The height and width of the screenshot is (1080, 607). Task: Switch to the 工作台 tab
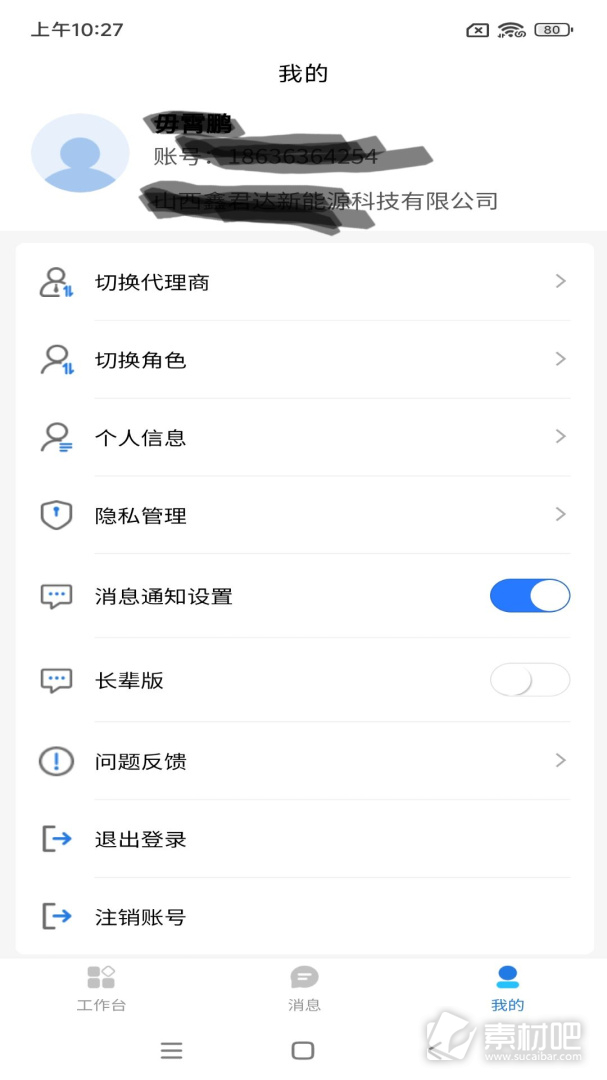[101, 988]
